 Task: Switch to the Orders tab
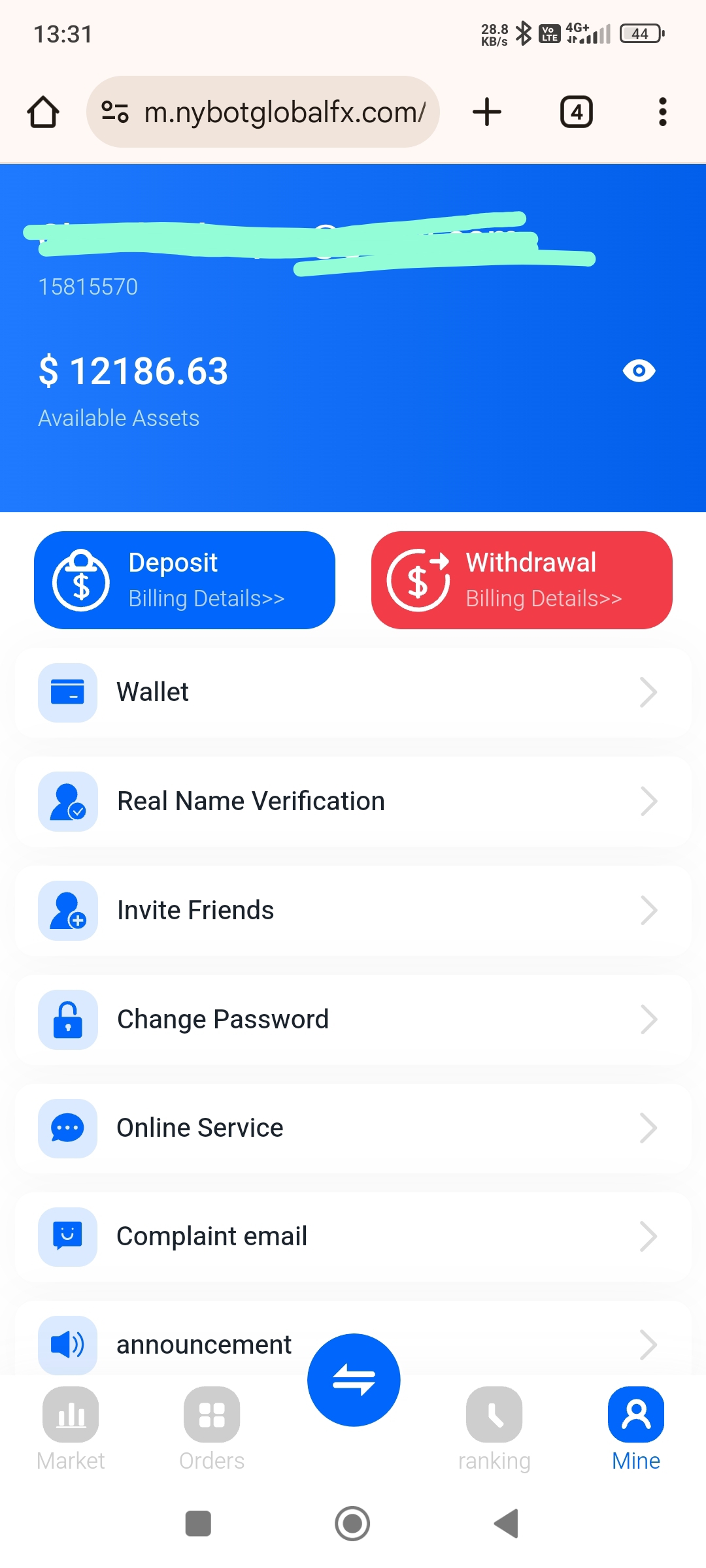pos(212,1429)
